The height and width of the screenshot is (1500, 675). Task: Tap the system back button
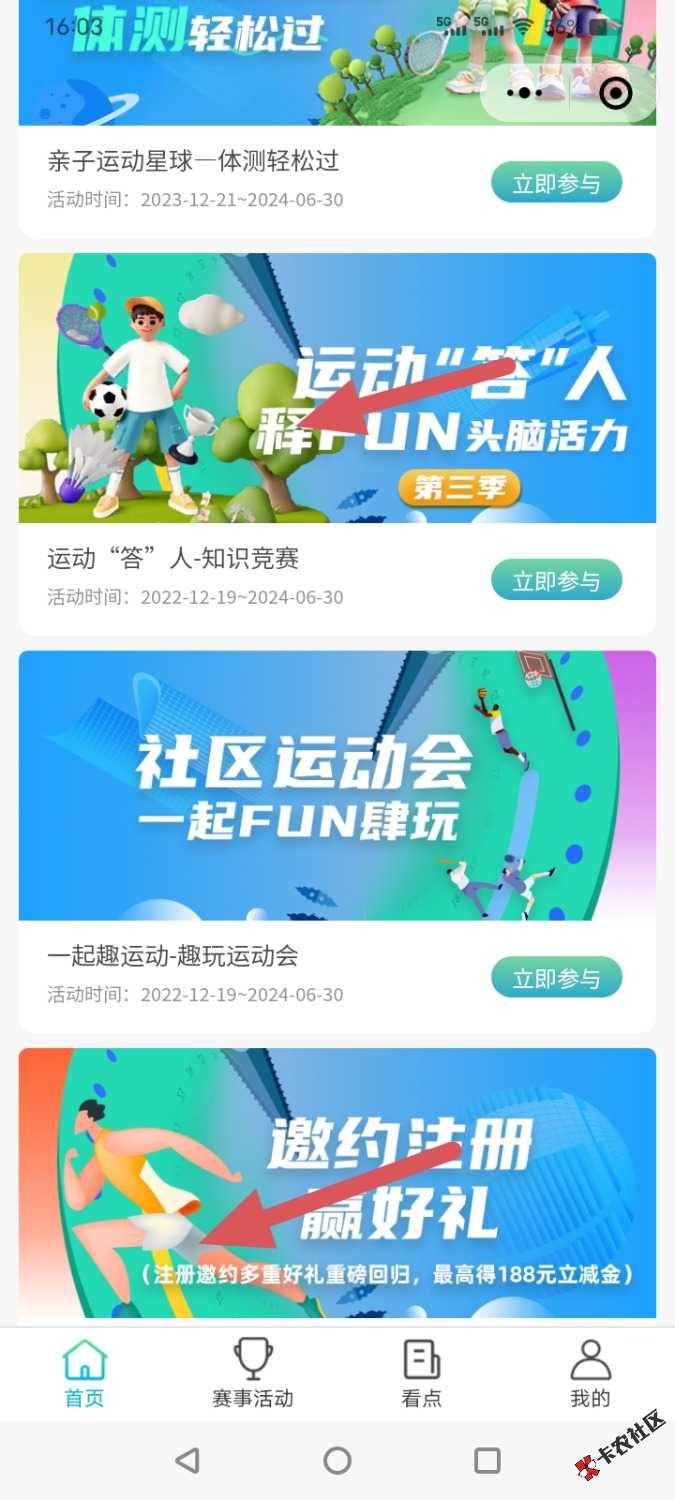[x=187, y=1461]
